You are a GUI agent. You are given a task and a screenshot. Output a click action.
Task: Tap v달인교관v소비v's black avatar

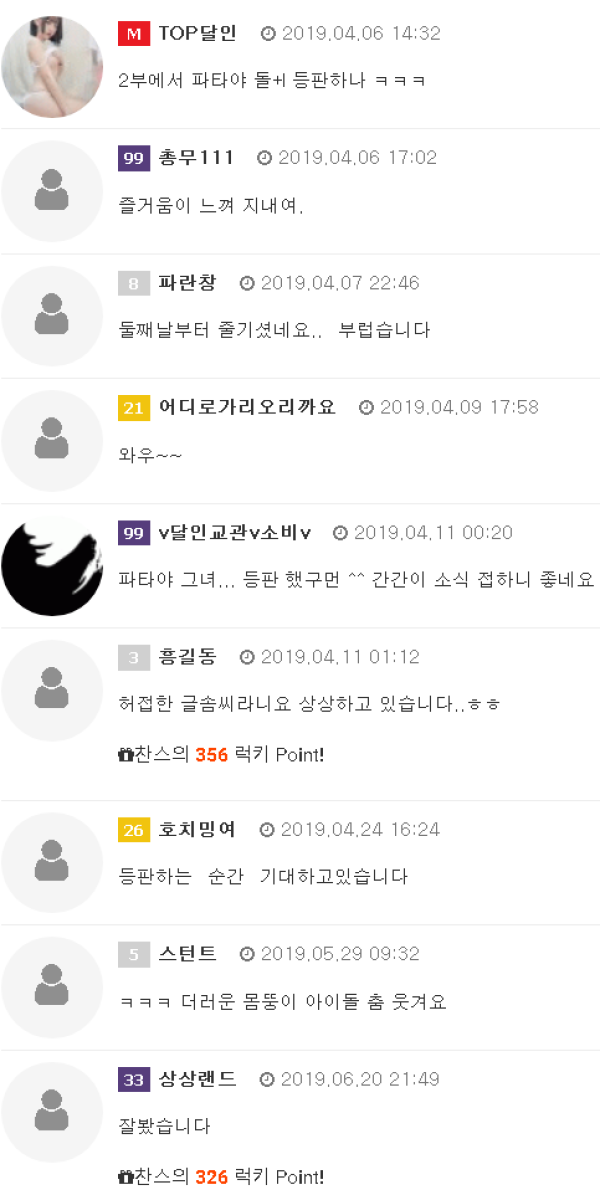point(52,566)
